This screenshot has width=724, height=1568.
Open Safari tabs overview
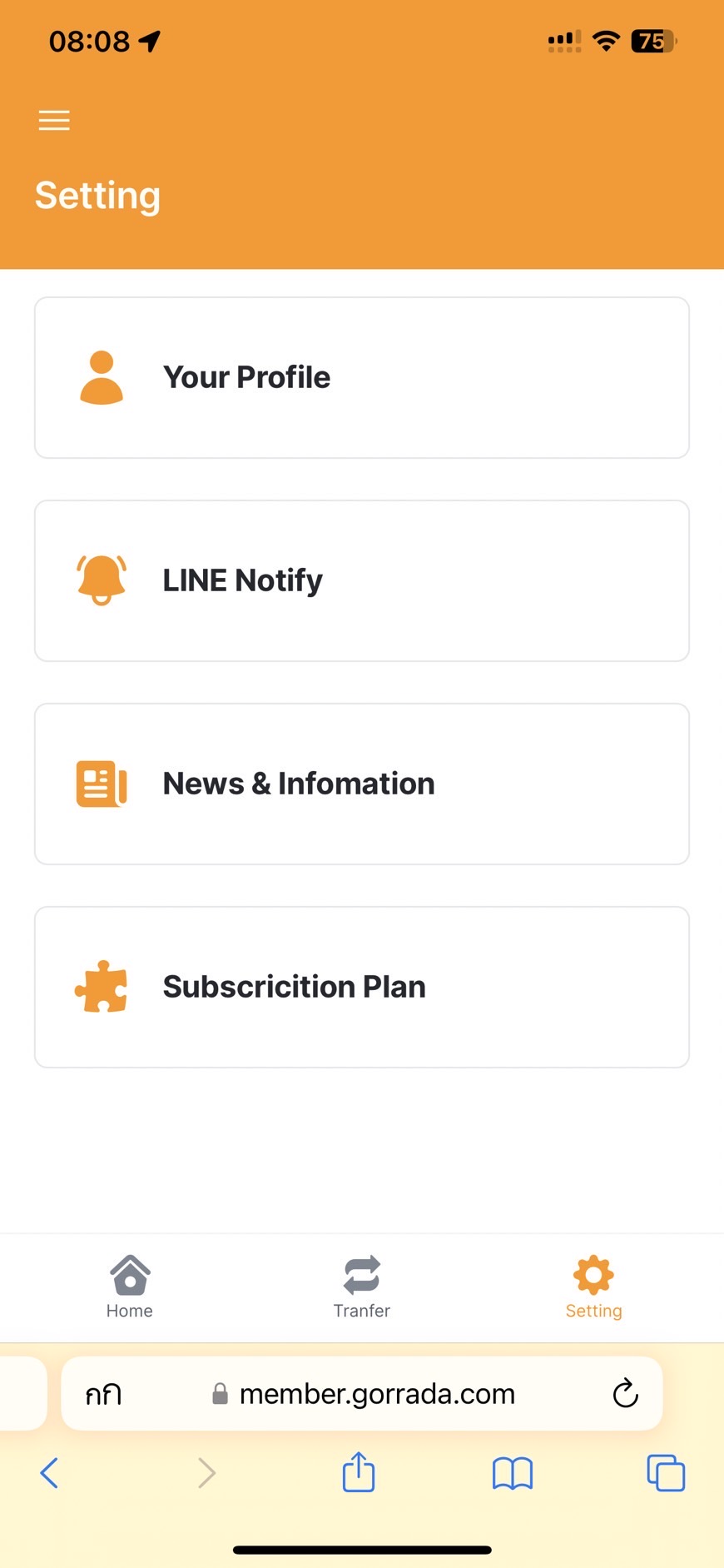(666, 1472)
